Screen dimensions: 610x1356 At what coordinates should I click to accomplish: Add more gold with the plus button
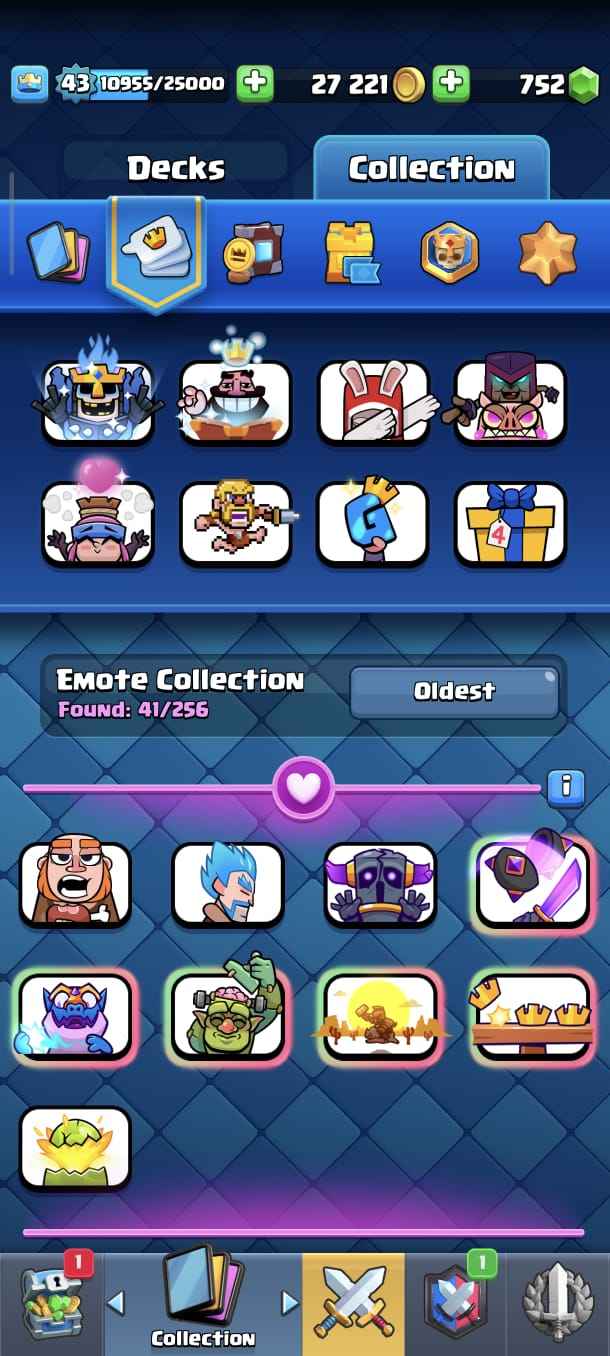click(451, 84)
